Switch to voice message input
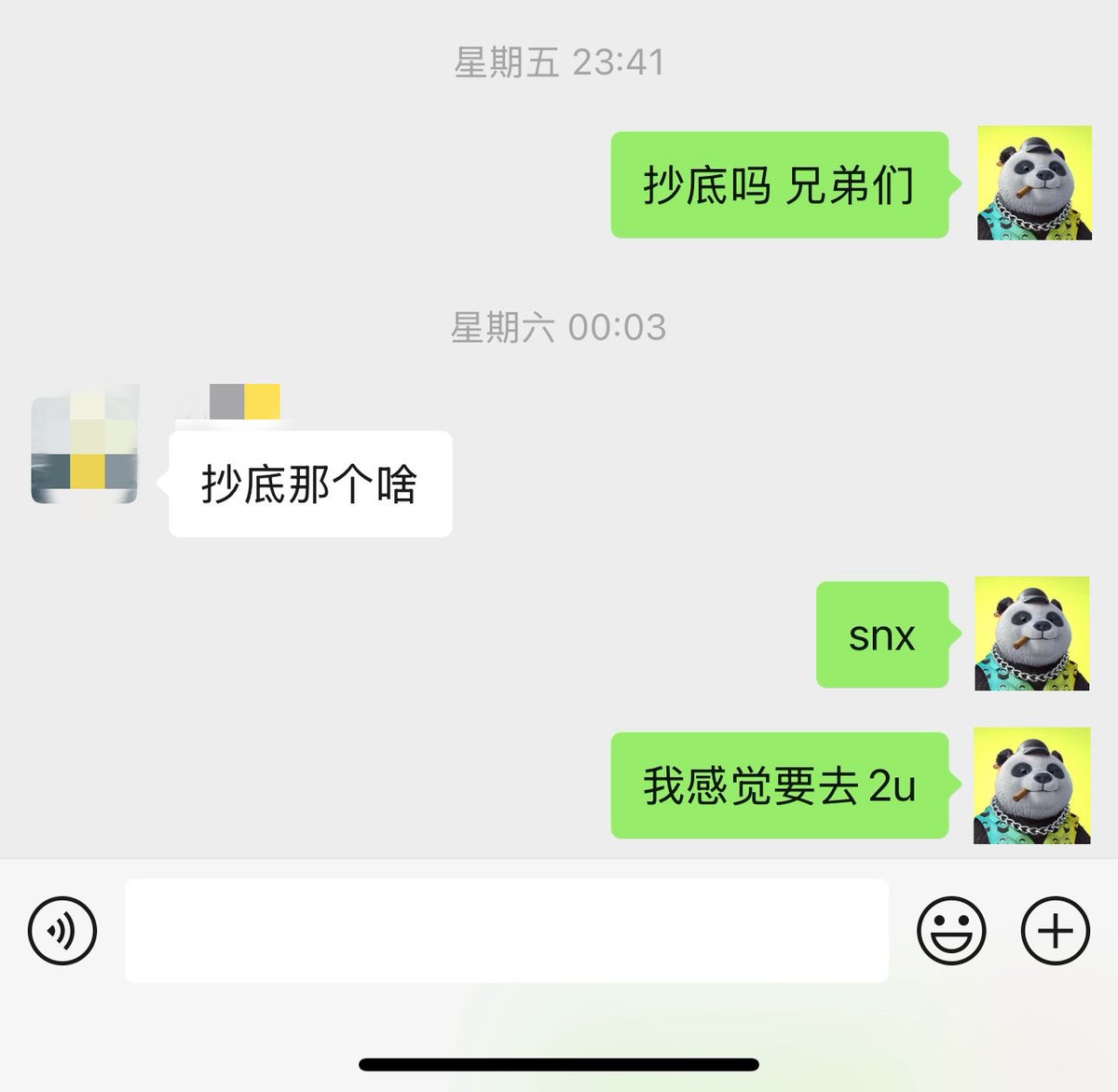Viewport: 1118px width, 1092px height. coord(62,930)
